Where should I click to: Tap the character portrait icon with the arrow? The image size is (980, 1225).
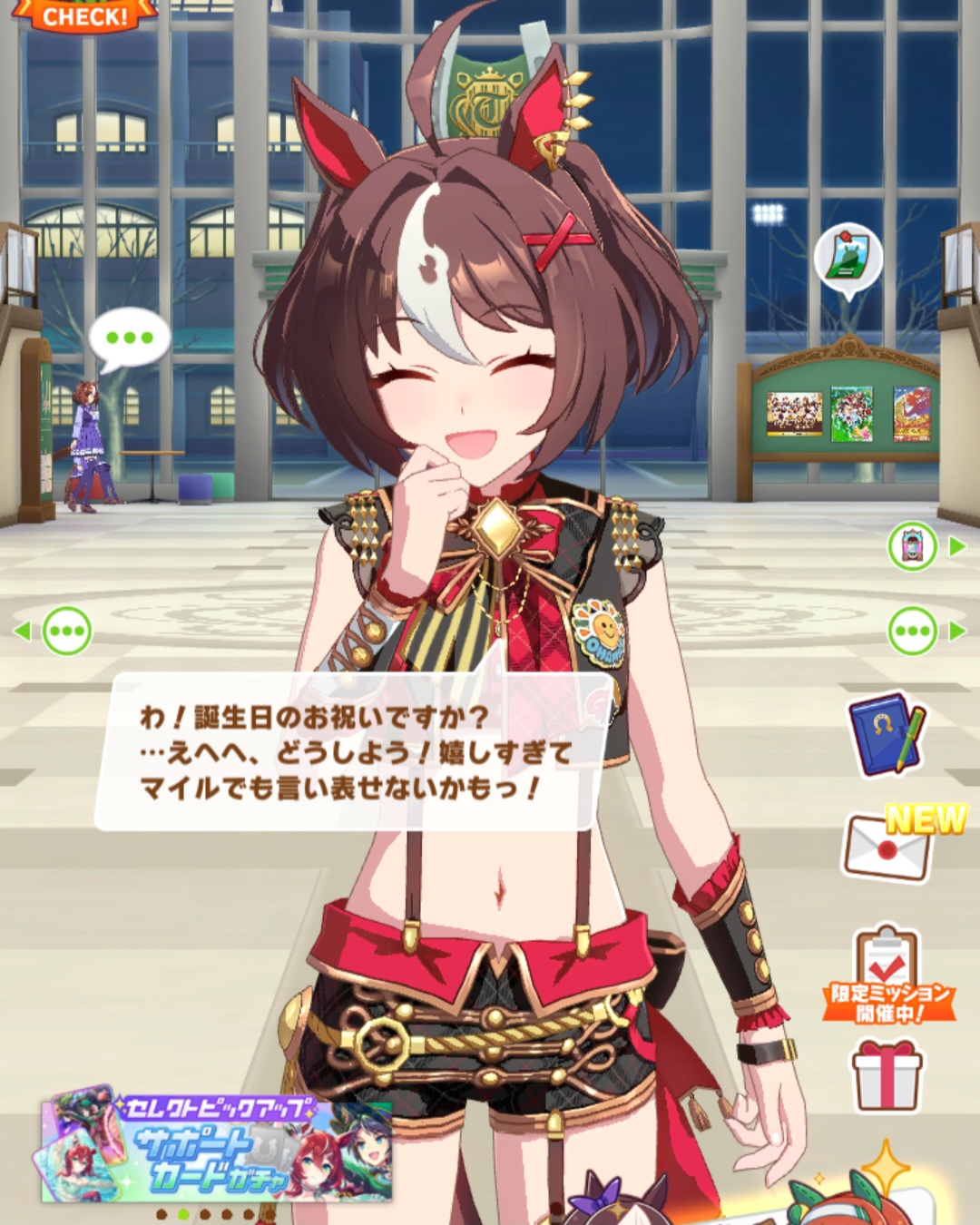913,546
